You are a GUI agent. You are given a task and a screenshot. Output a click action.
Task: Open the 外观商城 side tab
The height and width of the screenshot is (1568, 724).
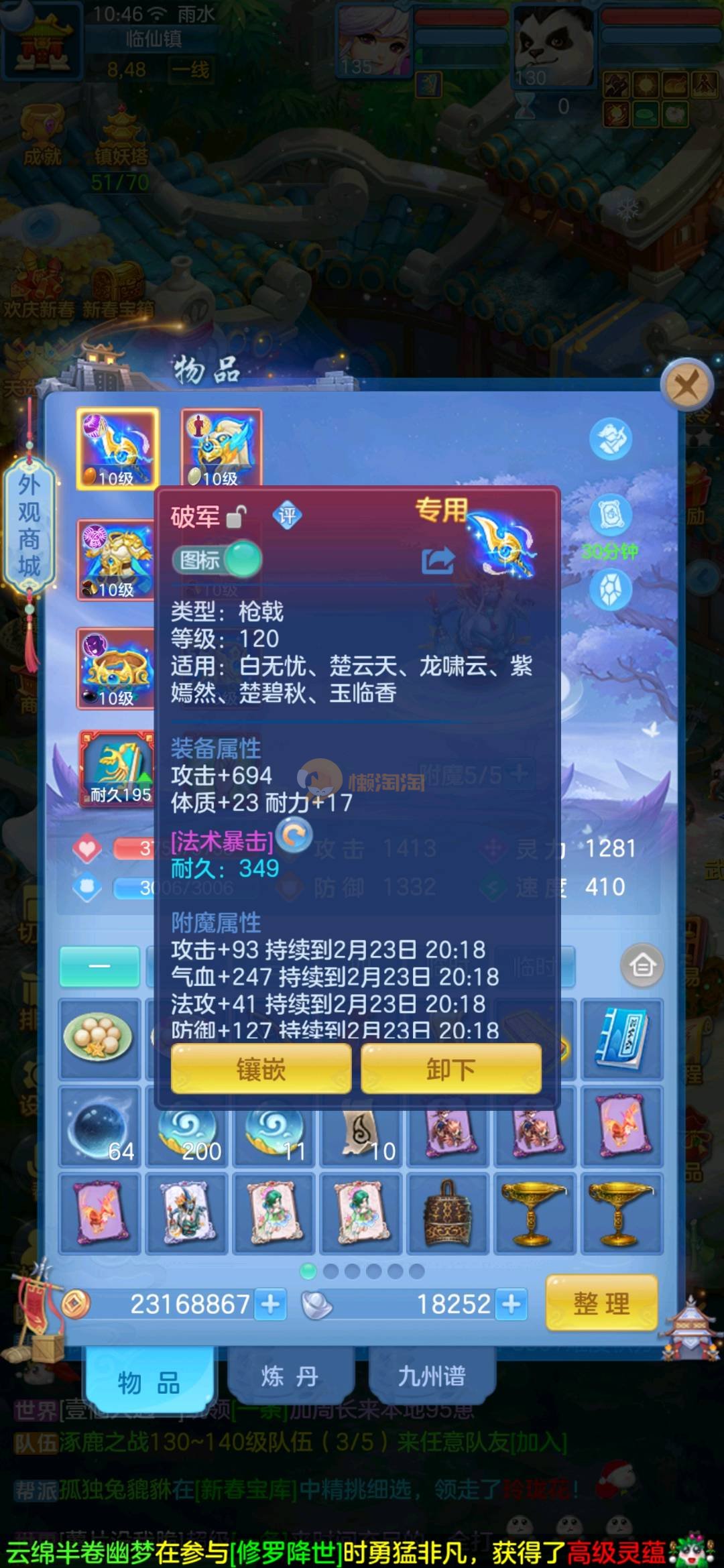pos(29,526)
